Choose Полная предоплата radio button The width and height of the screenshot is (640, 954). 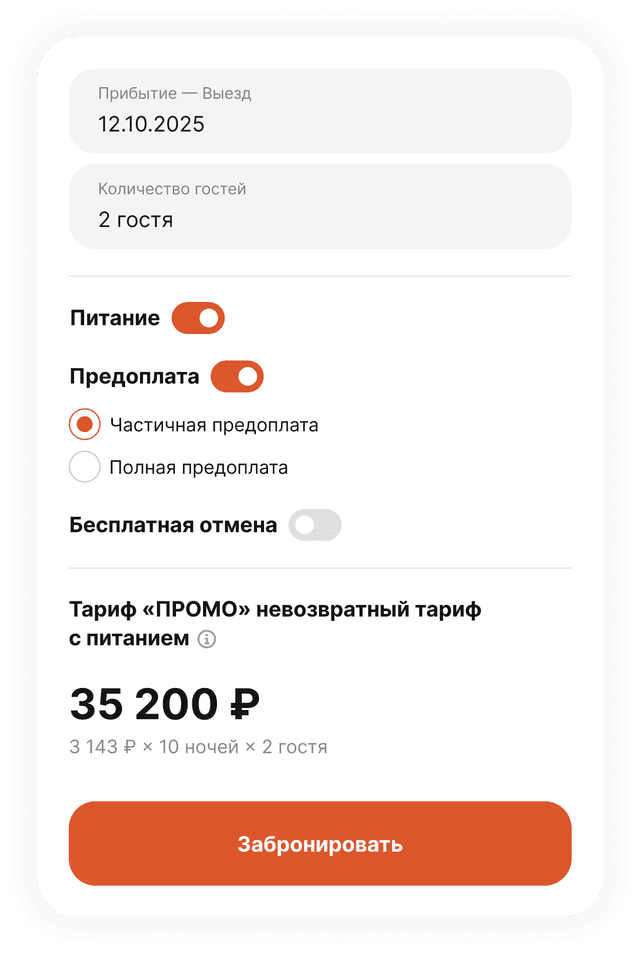(x=85, y=467)
